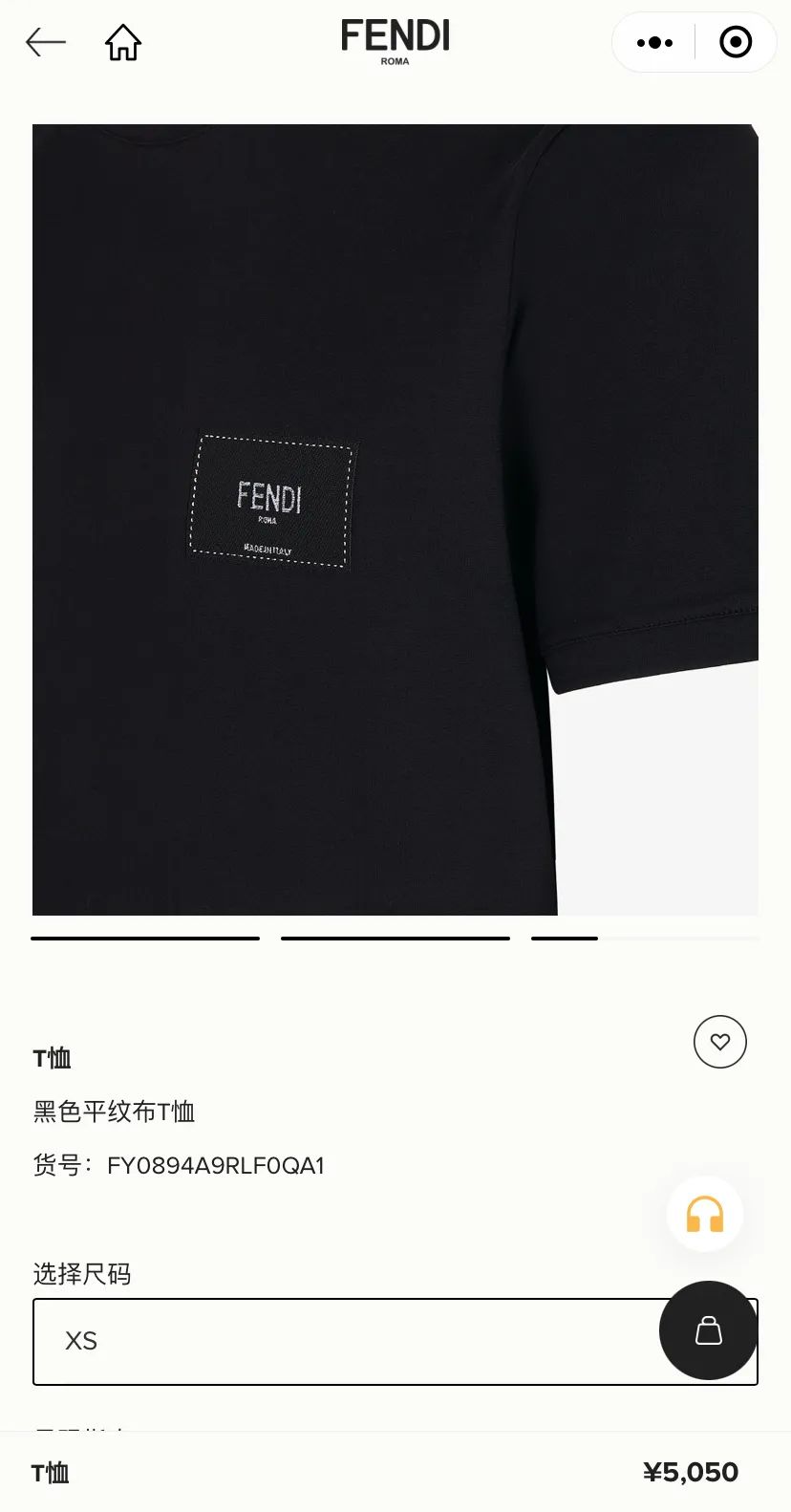Go back using the arrow icon
791x1512 pixels.
(46, 42)
